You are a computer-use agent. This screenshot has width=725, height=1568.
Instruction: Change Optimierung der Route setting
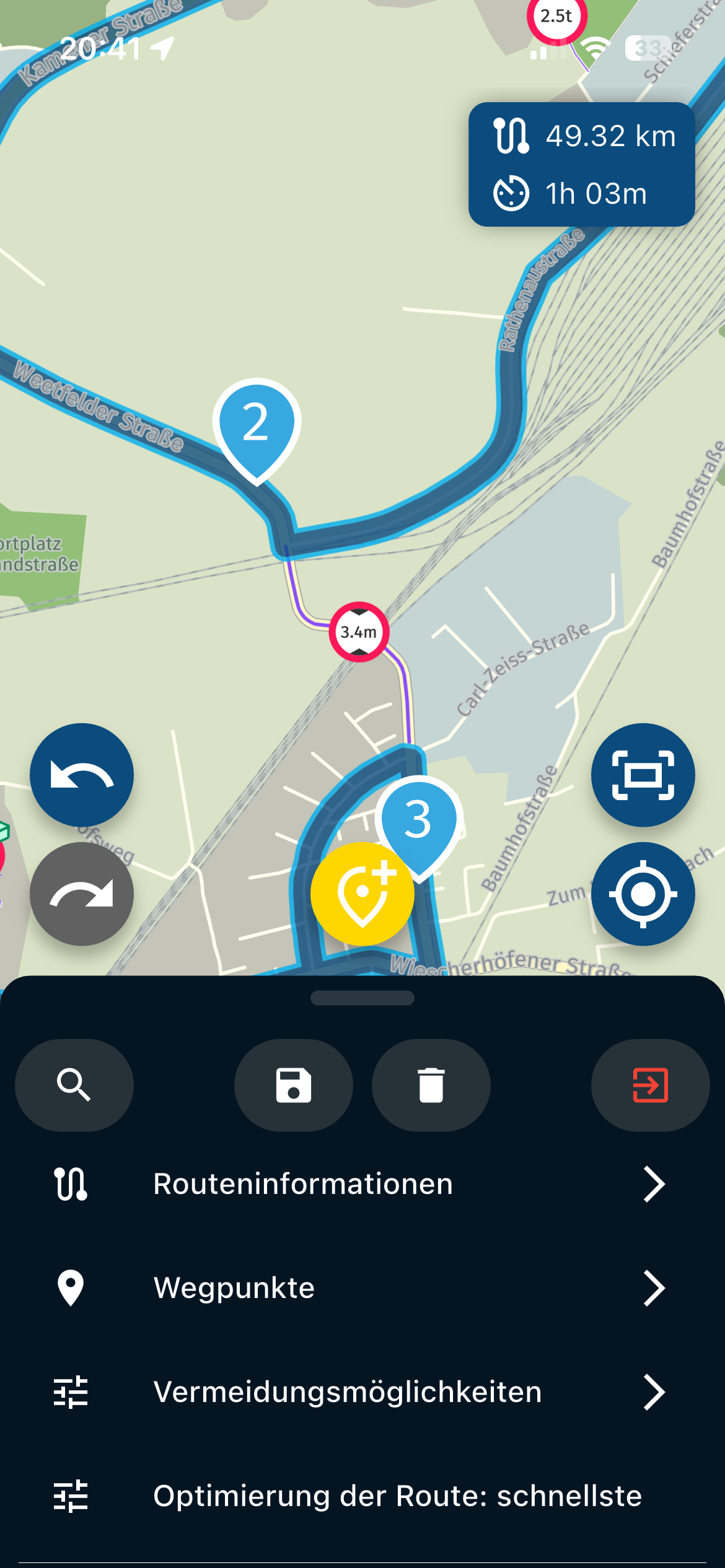pos(362,1496)
